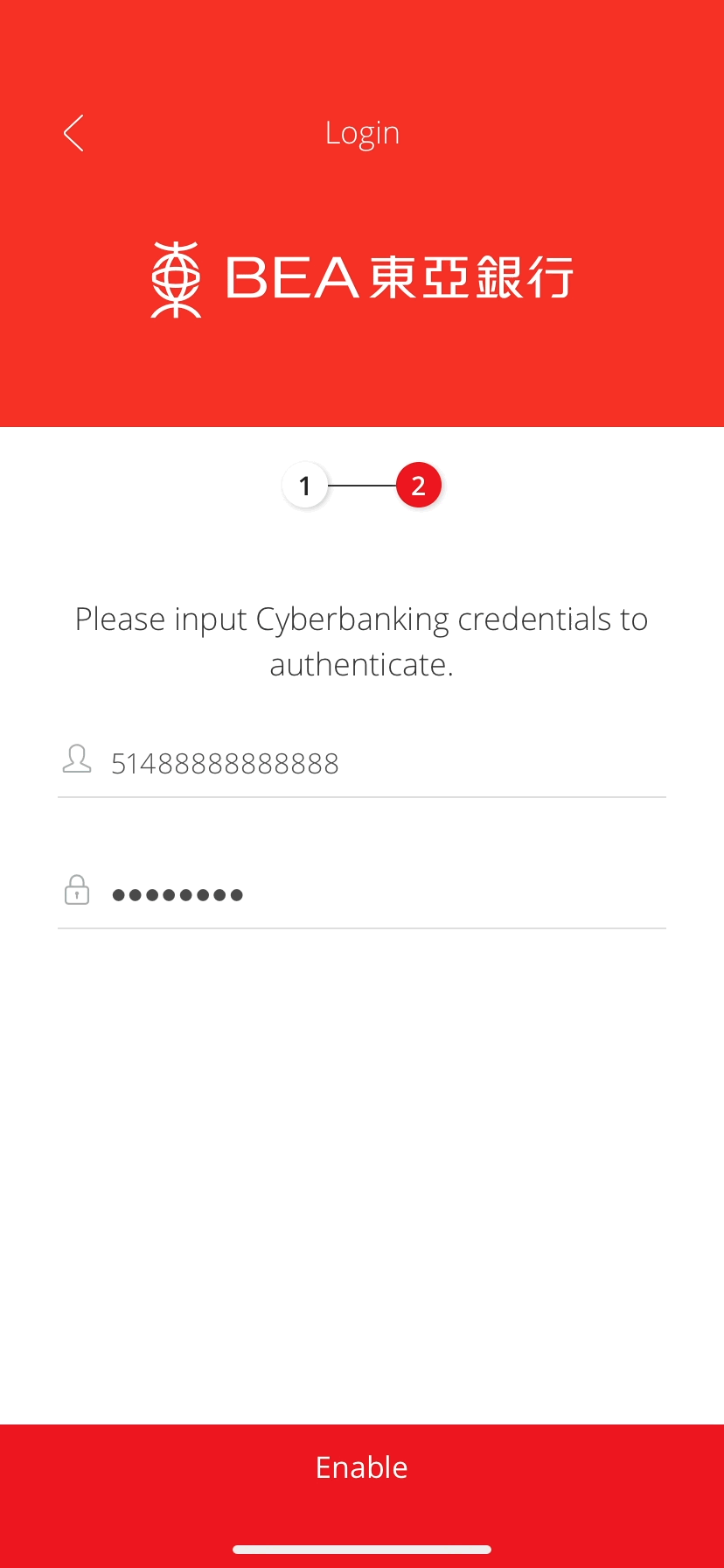Tap the authentication instruction text
This screenshot has height=1568, width=724.
point(362,640)
